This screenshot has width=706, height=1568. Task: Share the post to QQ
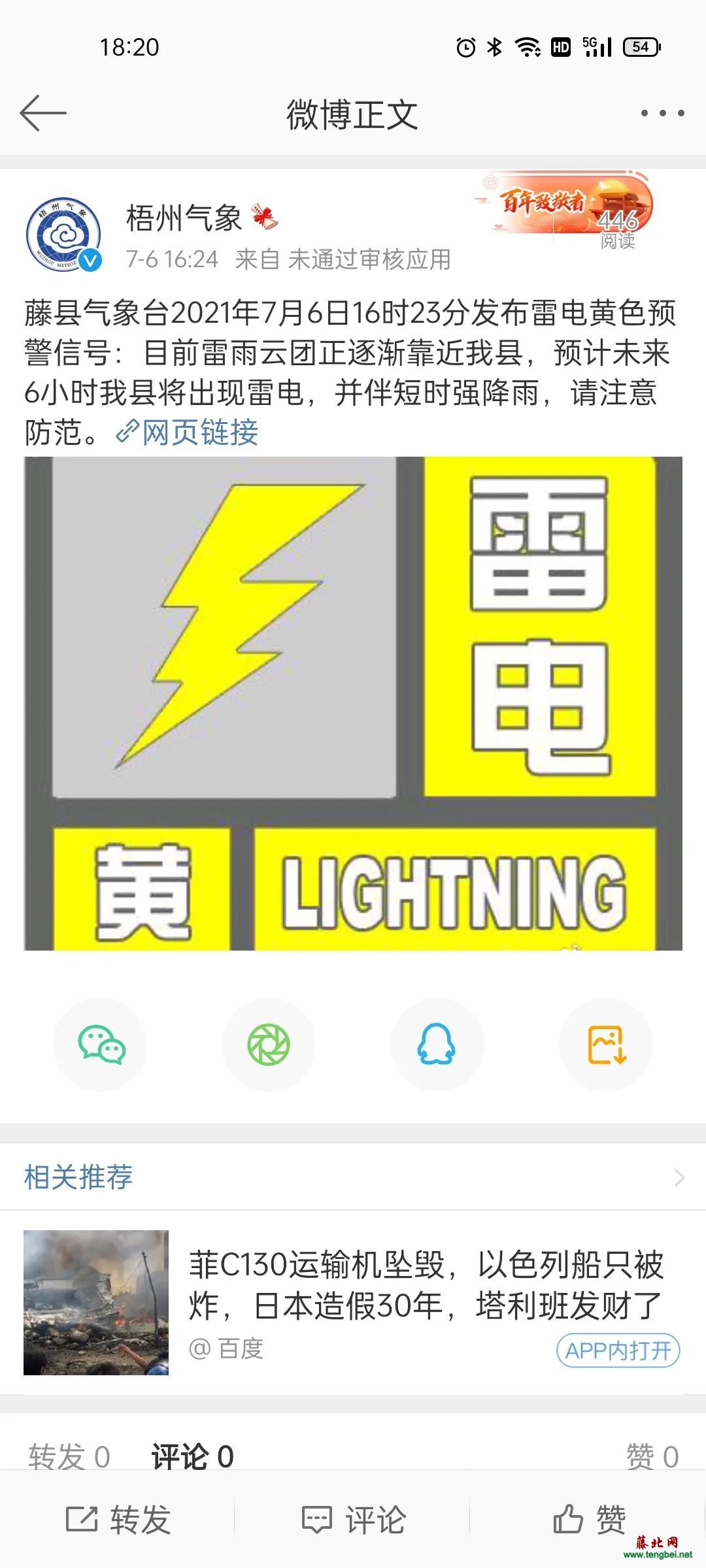point(437,1044)
